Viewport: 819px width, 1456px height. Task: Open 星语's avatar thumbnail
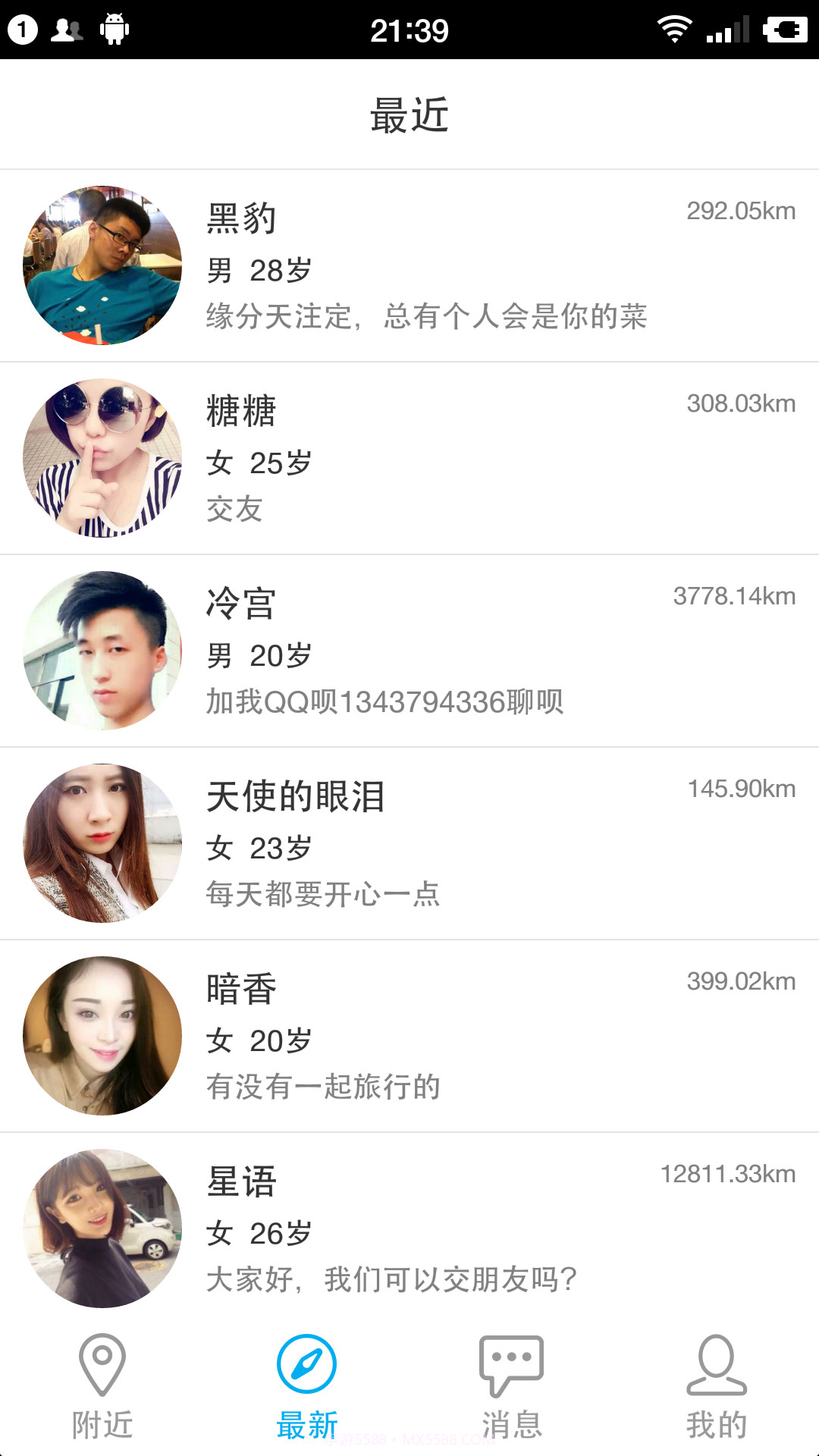tap(102, 1228)
